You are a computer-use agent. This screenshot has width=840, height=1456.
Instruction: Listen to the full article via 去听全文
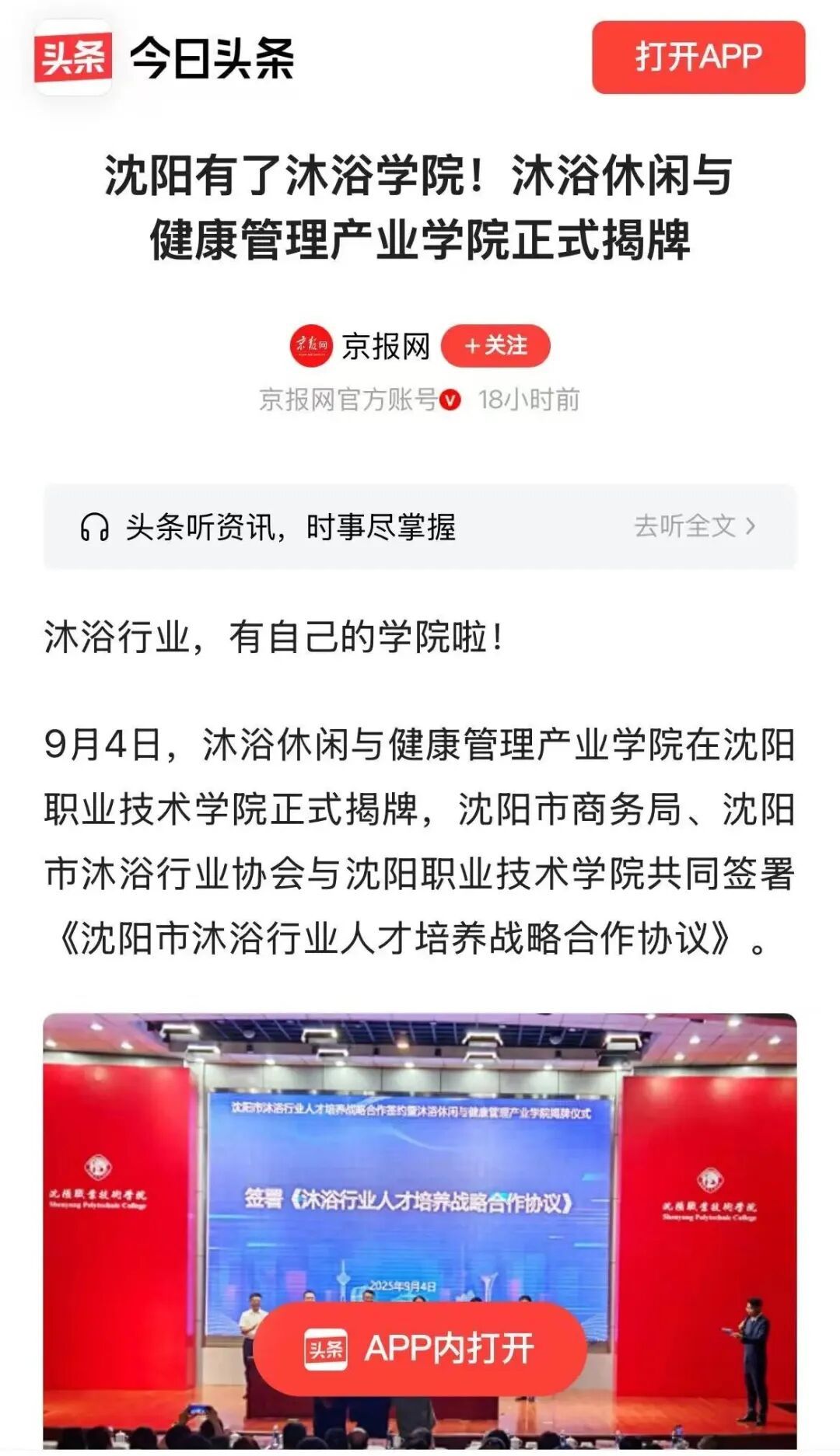click(x=694, y=526)
